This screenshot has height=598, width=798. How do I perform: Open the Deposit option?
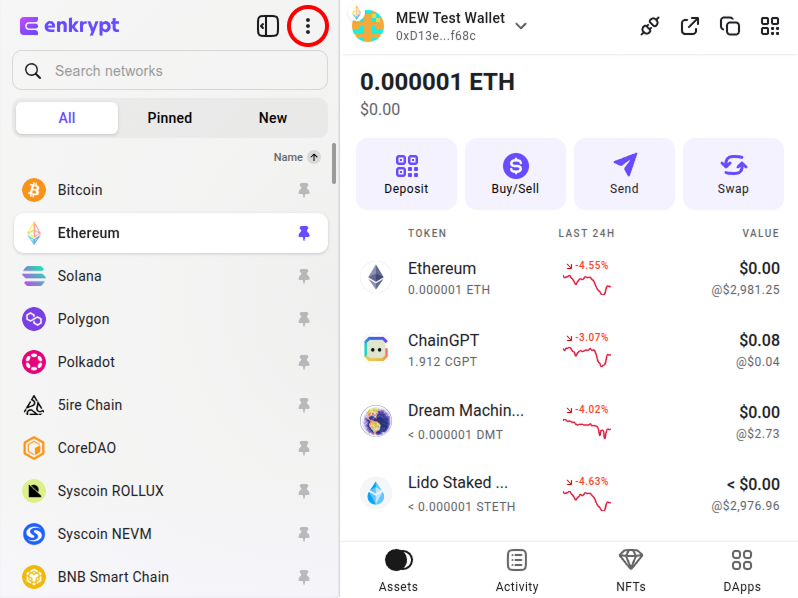(406, 174)
